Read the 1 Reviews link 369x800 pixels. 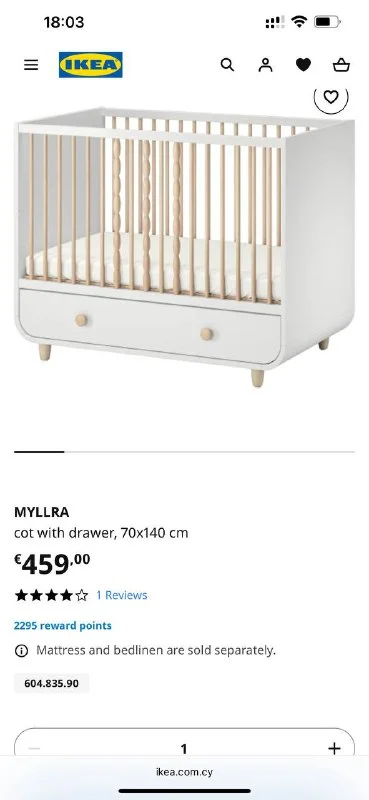point(121,595)
